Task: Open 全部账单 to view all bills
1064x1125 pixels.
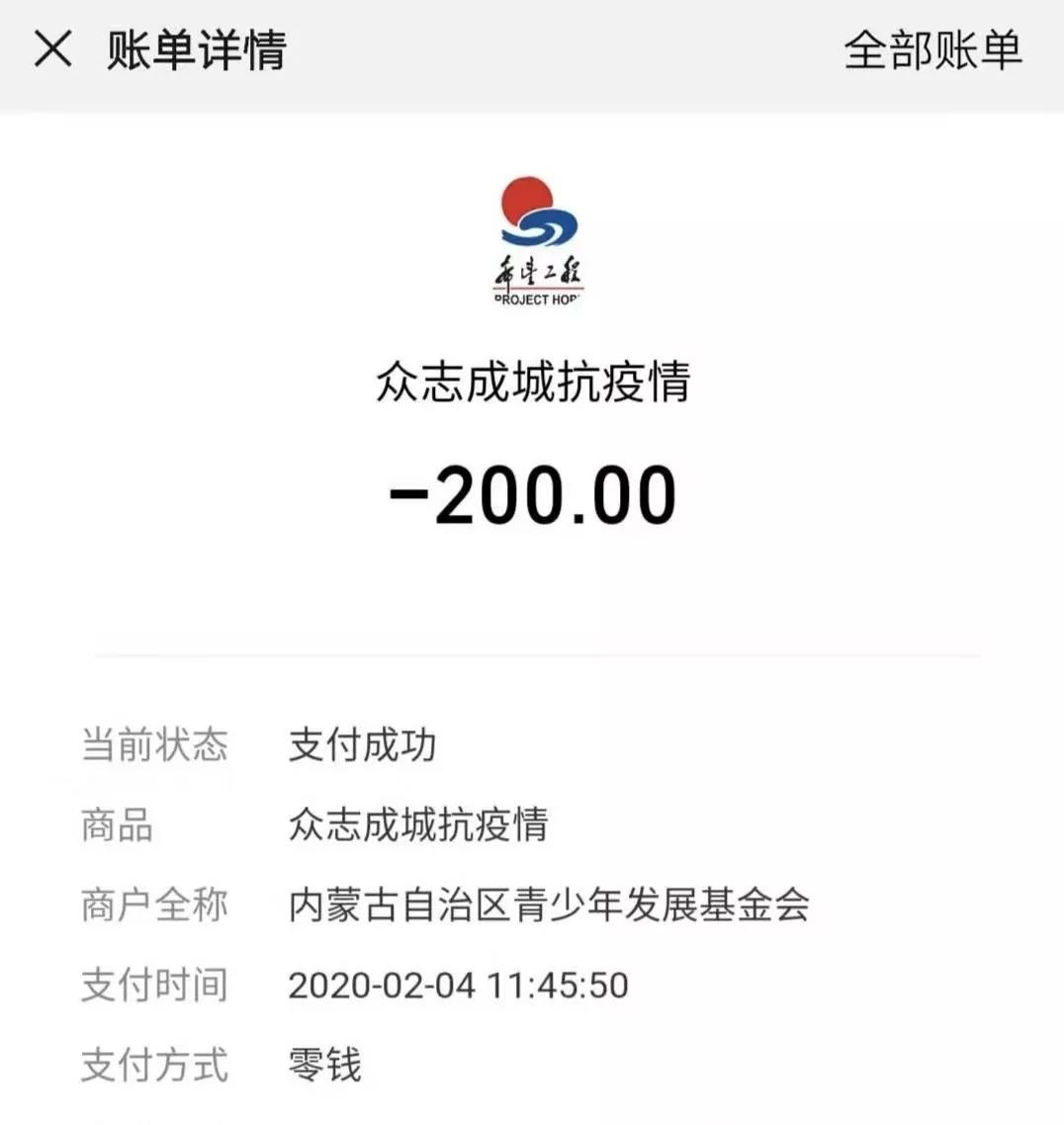Action: [931, 49]
